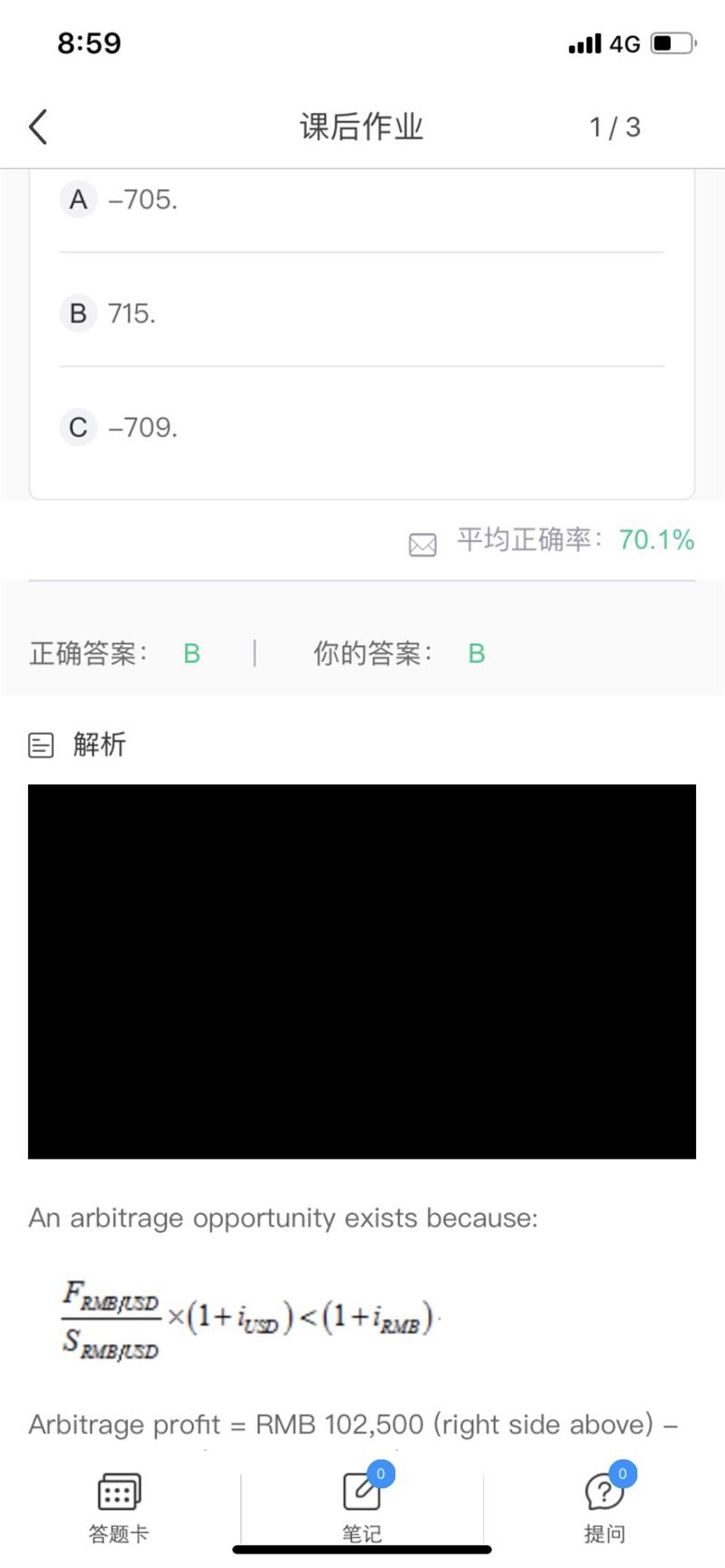The image size is (725, 1568).
Task: Tap the envelope feedback icon
Action: point(422,544)
